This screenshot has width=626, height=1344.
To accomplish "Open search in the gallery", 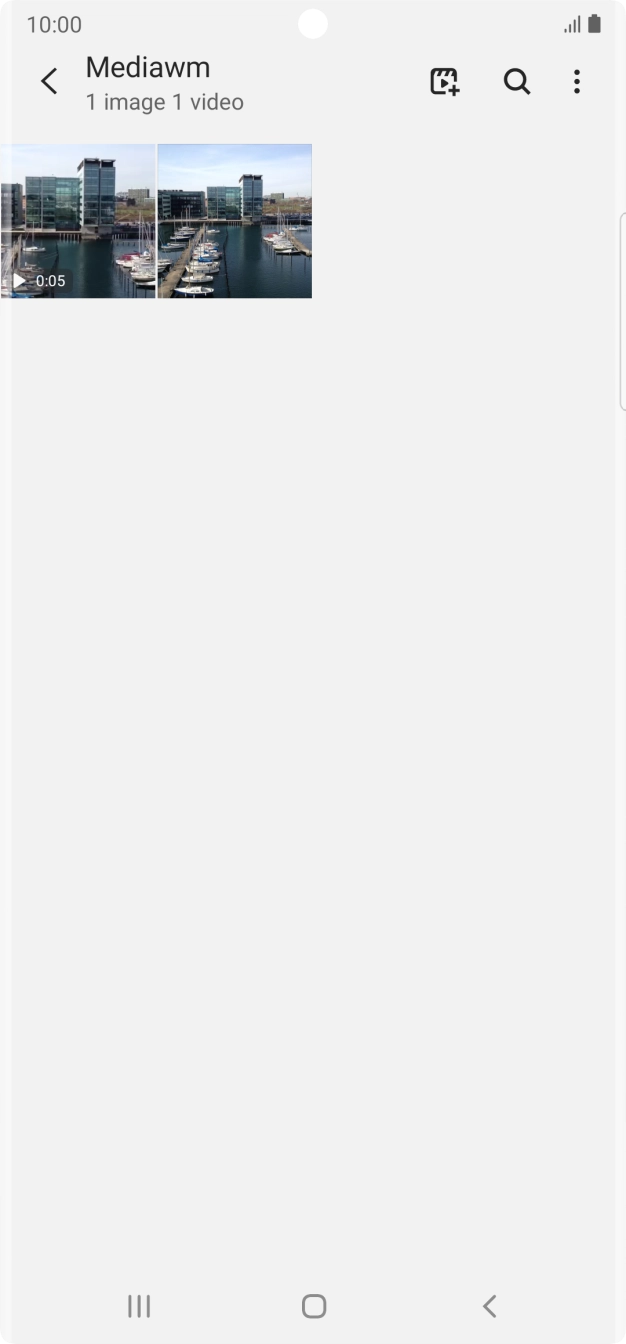I will tap(516, 82).
